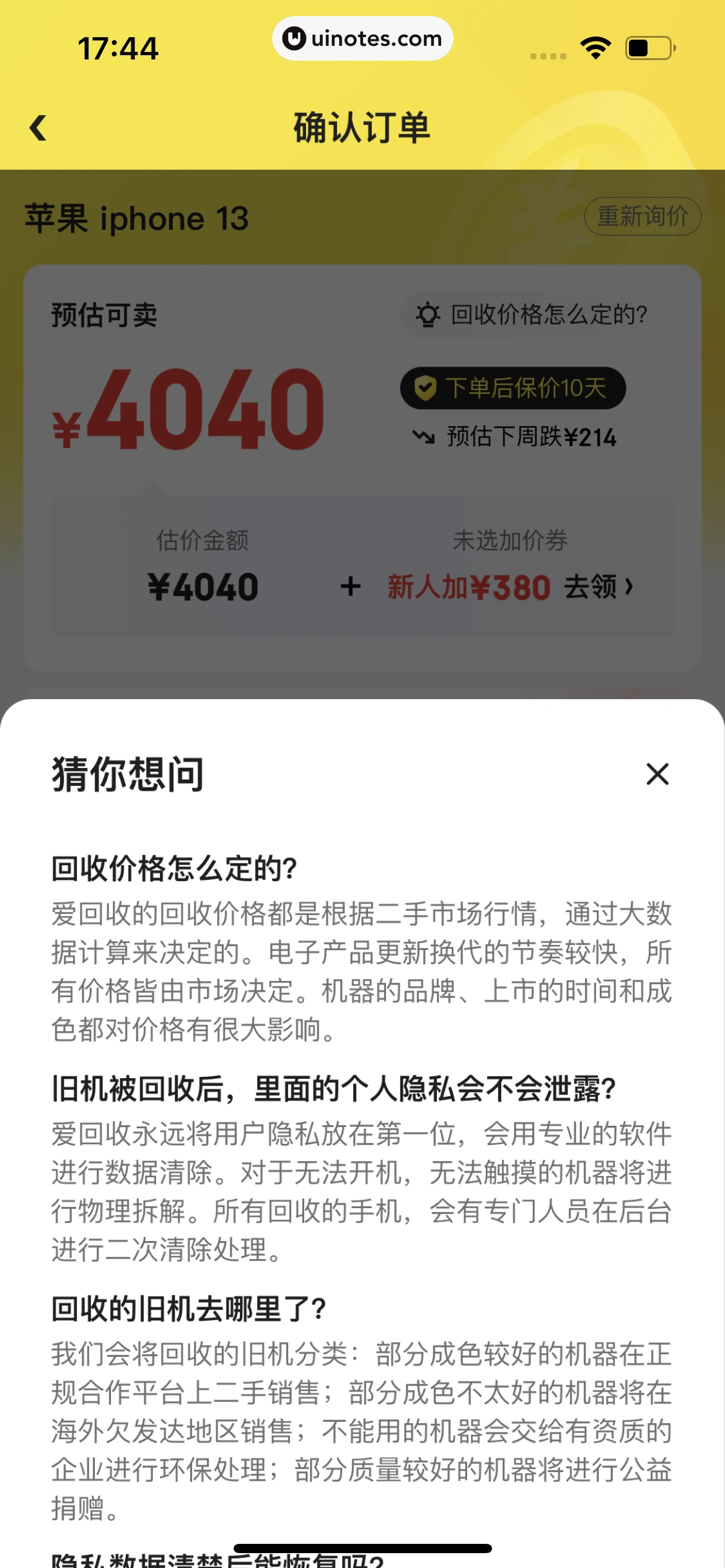Tap the plus sign between 估价金额 and 加价券
This screenshot has height=1568, width=725.
pyautogui.click(x=350, y=586)
